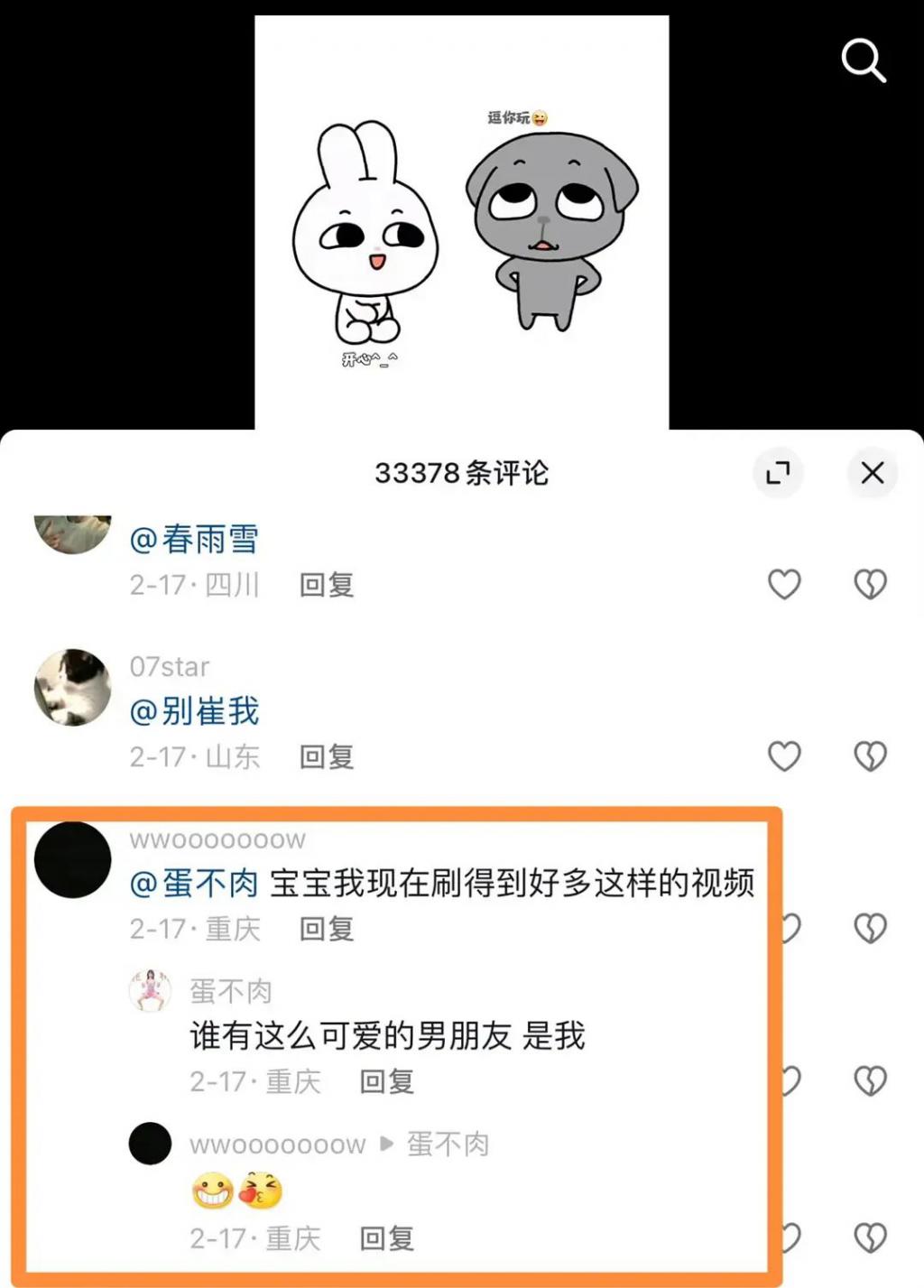Reply to 07star's comment
Viewport: 924px width, 1288px height.
pyautogui.click(x=327, y=756)
